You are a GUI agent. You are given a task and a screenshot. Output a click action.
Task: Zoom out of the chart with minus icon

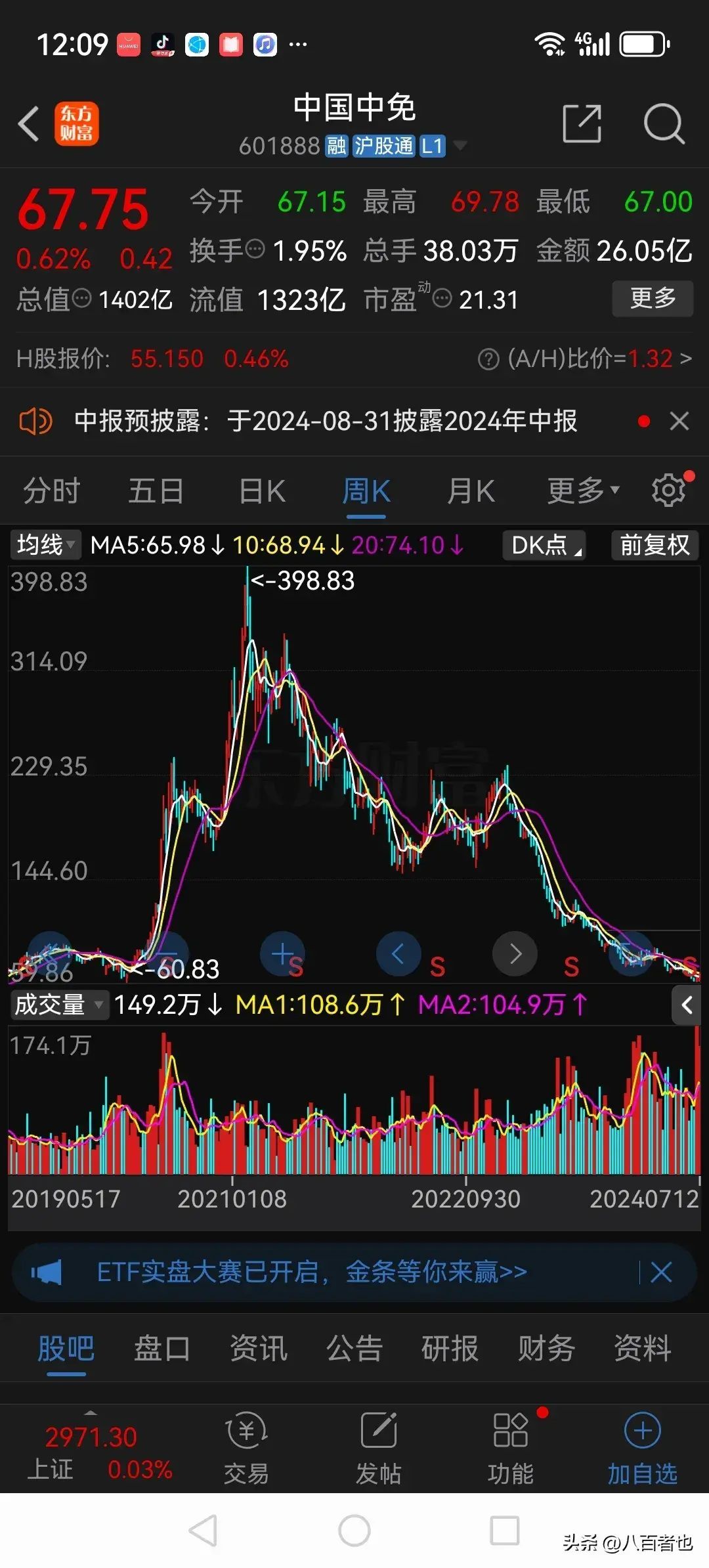(166, 953)
